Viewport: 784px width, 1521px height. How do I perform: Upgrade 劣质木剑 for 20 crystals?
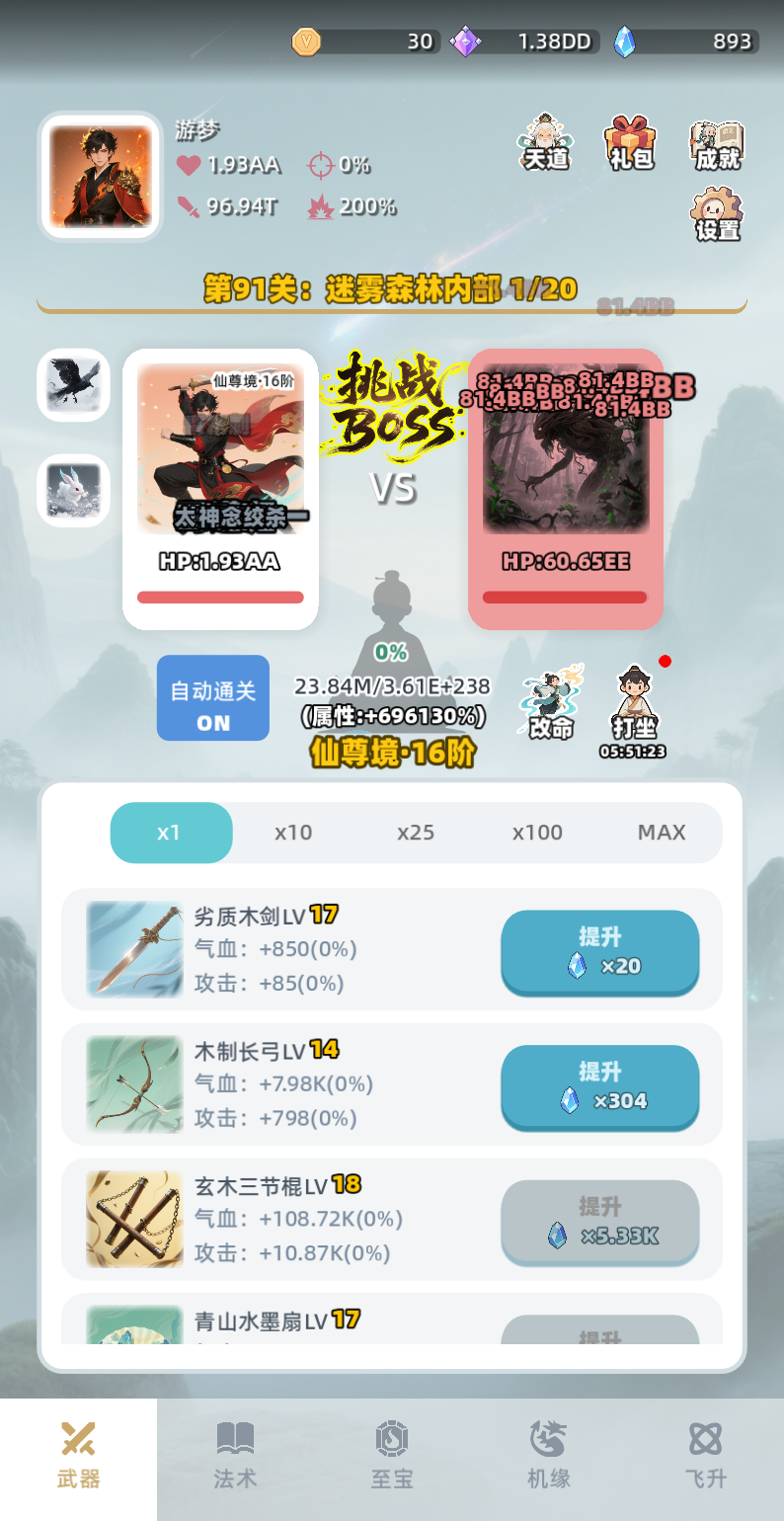(x=600, y=951)
